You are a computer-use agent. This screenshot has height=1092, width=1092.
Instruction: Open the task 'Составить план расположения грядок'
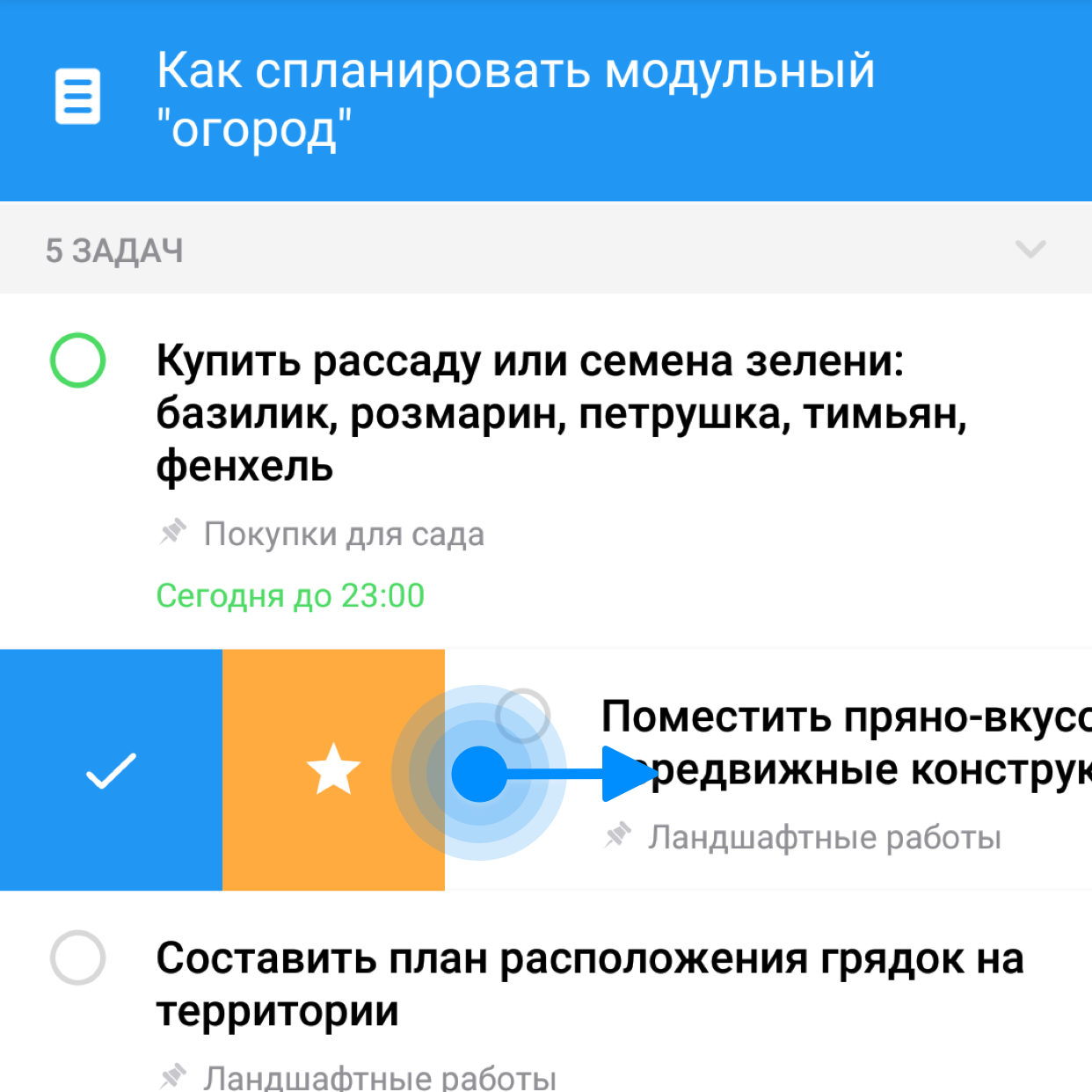pos(589,983)
